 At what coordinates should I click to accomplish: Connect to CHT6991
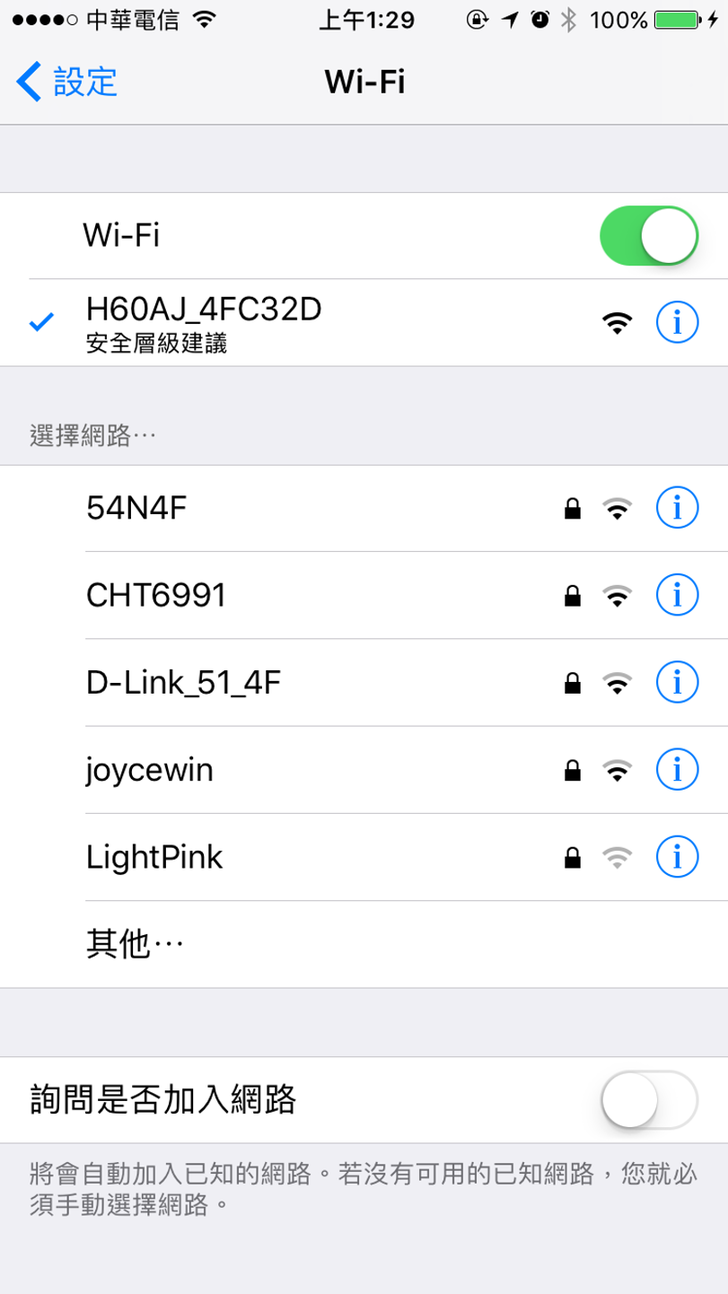pos(300,596)
